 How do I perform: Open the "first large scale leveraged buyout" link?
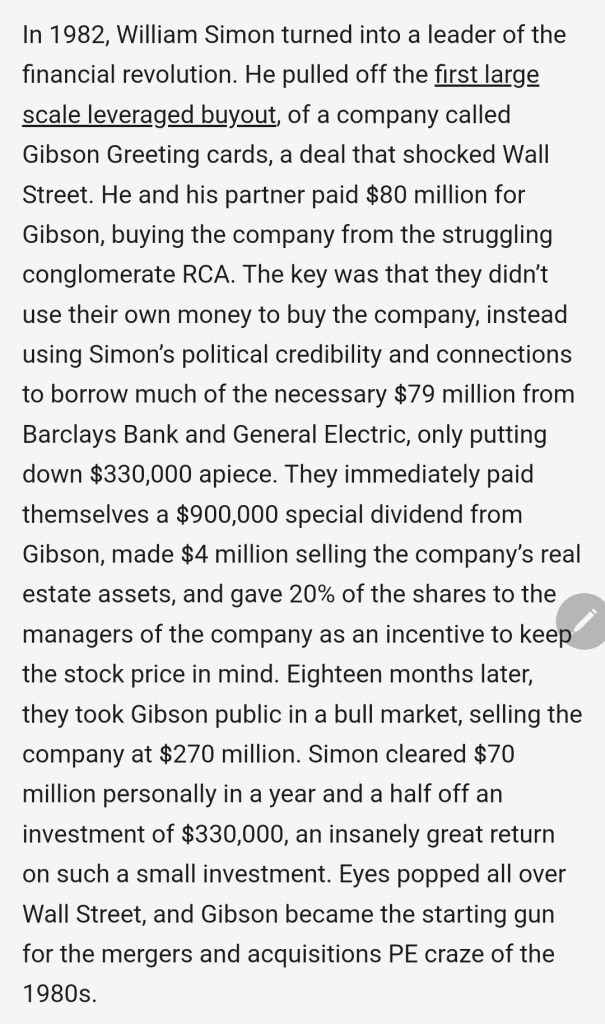pyautogui.click(x=148, y=115)
